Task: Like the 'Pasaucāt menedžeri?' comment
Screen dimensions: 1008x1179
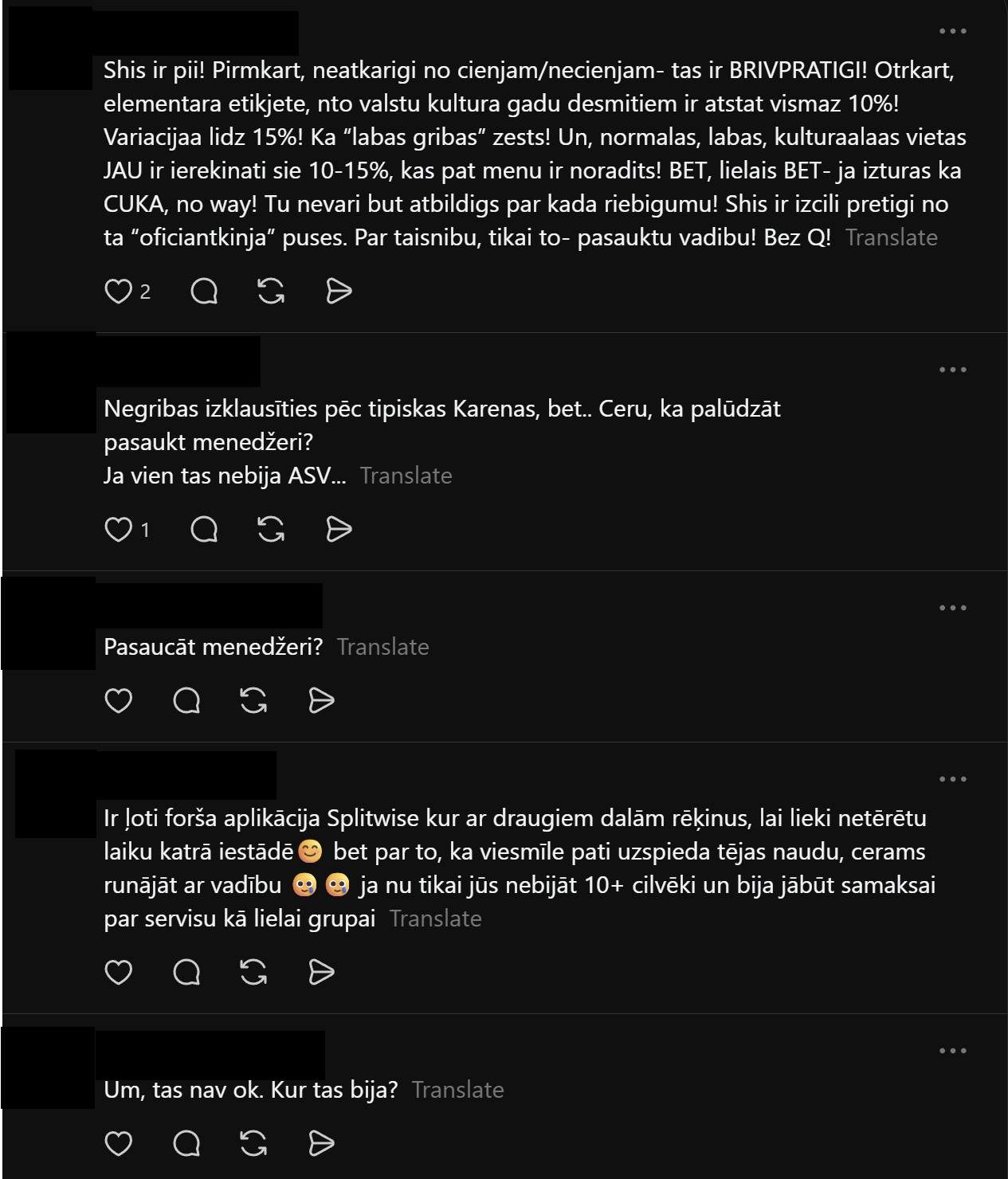Action: coord(118,700)
